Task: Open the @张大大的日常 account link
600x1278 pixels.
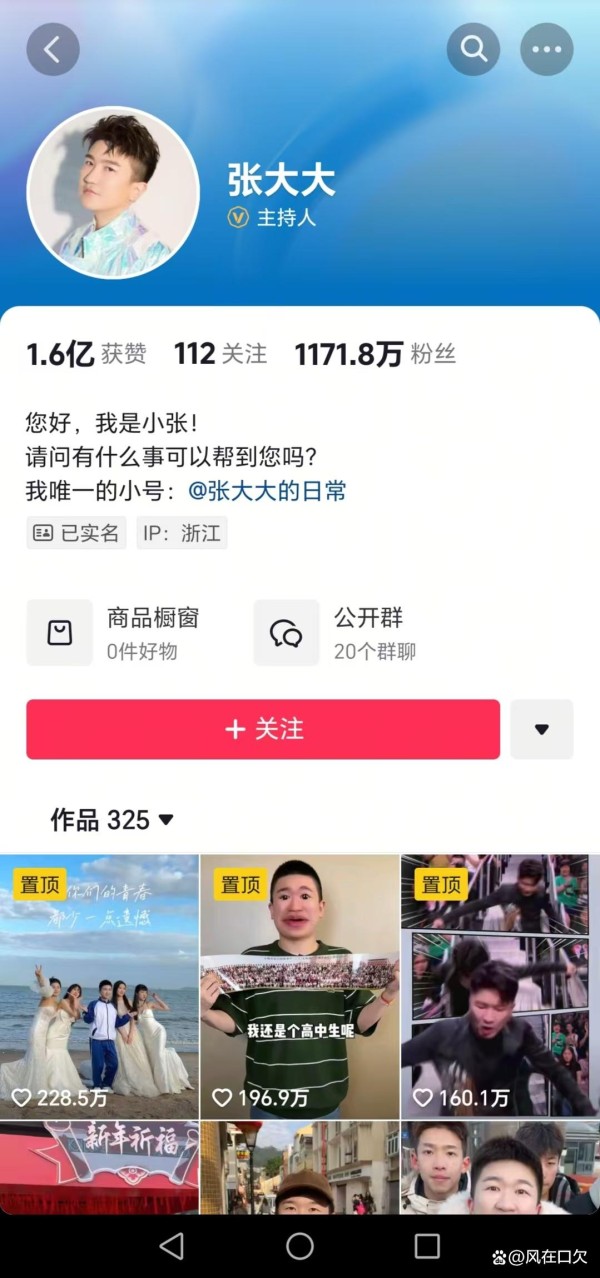Action: click(267, 491)
